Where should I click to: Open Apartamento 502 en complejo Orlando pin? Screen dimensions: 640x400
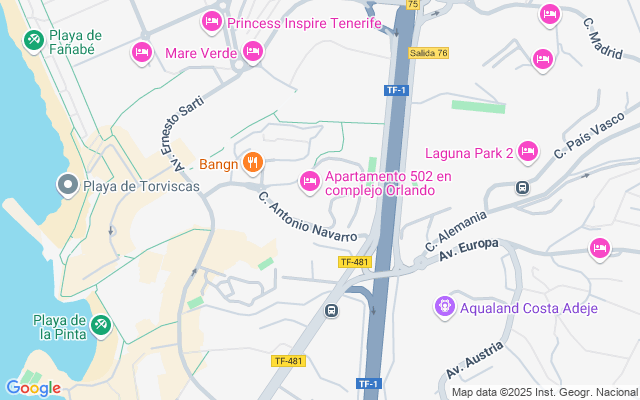point(310,180)
